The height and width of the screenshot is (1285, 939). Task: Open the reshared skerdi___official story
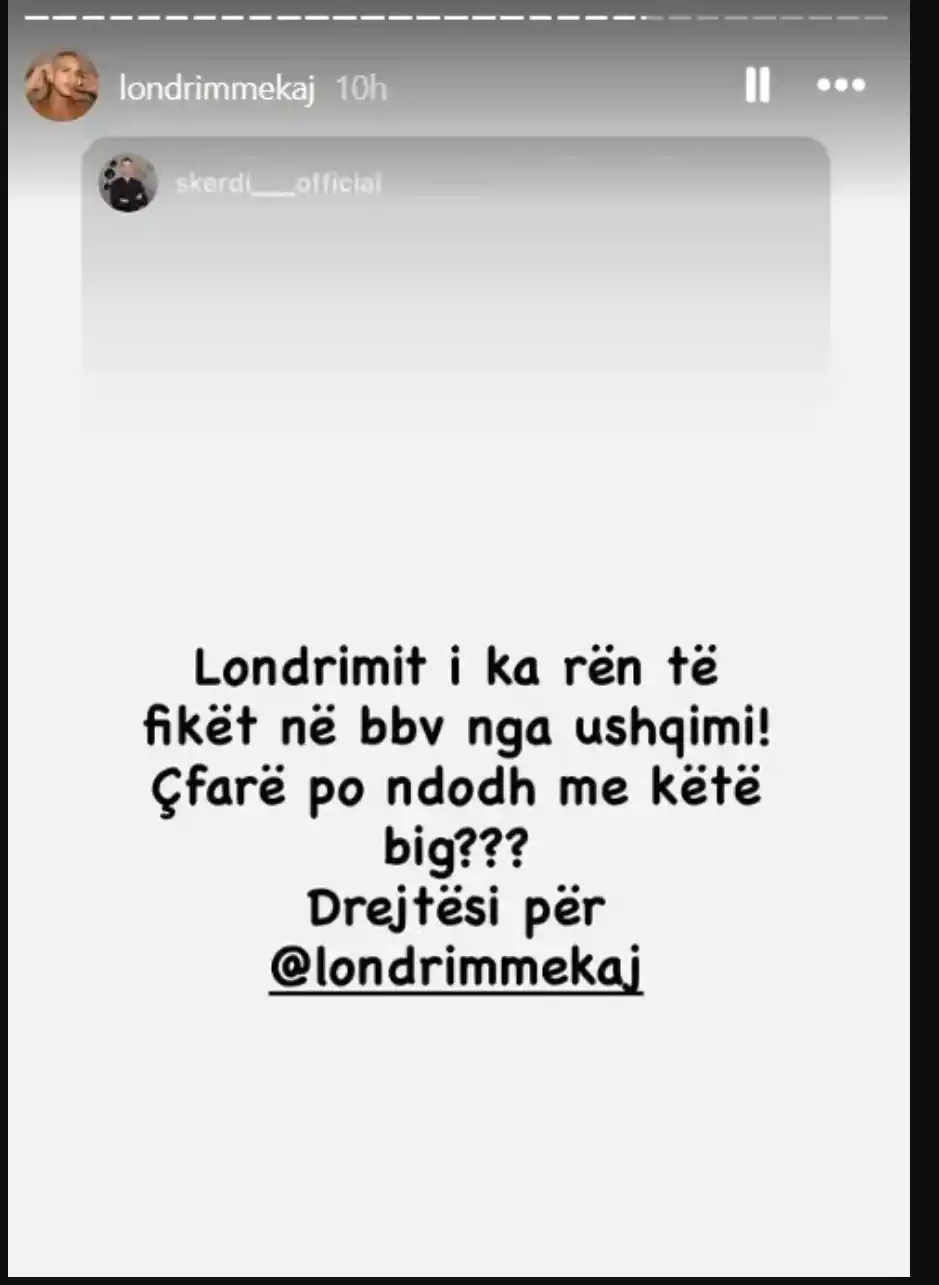click(x=455, y=270)
